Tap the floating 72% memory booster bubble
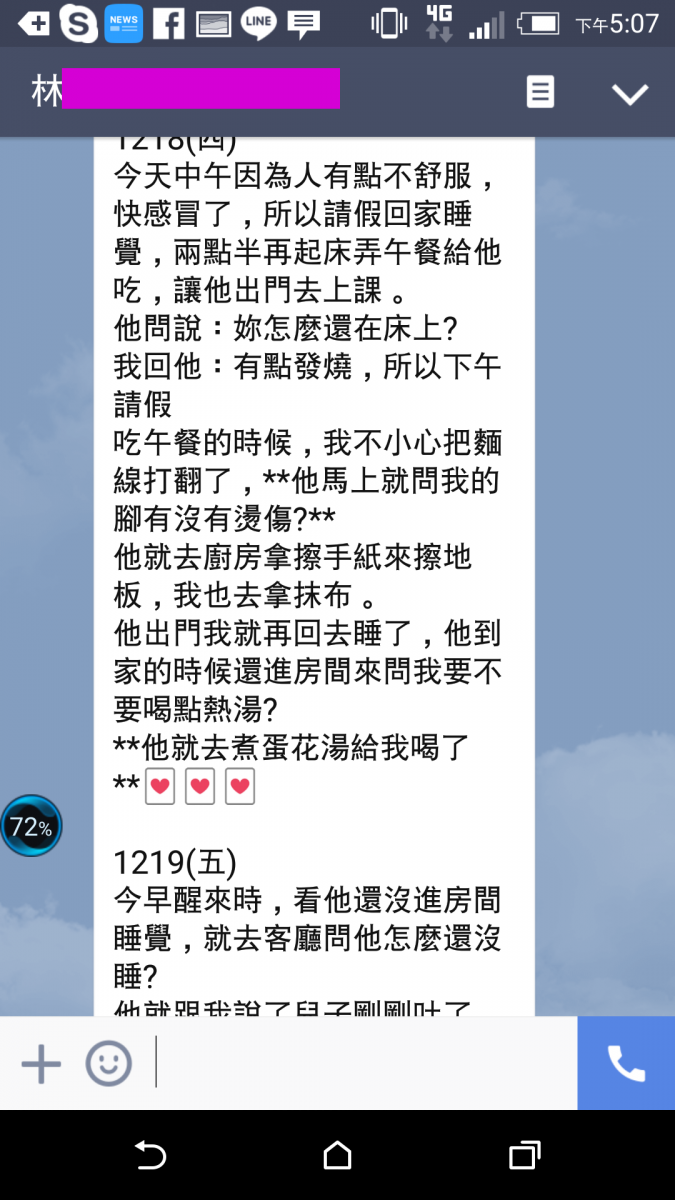Image resolution: width=675 pixels, height=1200 pixels. click(31, 826)
